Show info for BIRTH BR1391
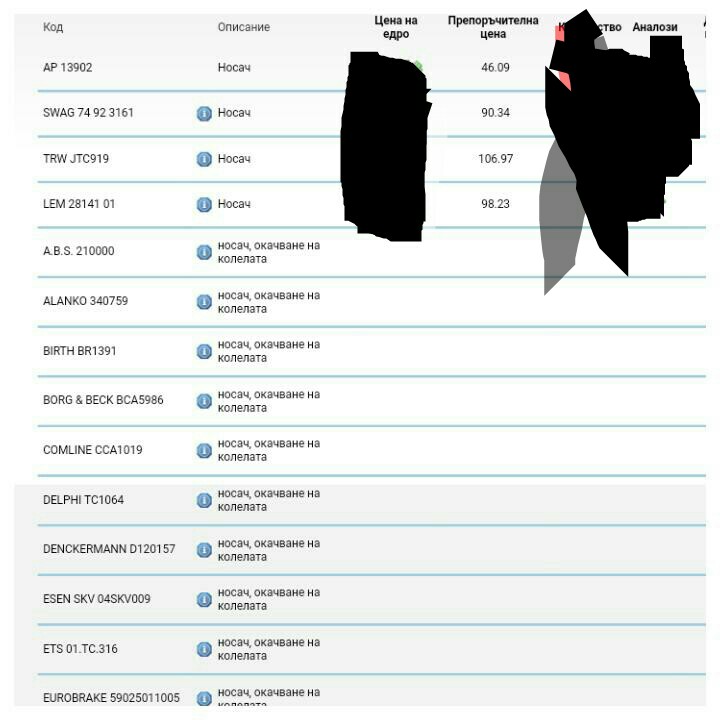This screenshot has width=720, height=720. [204, 351]
